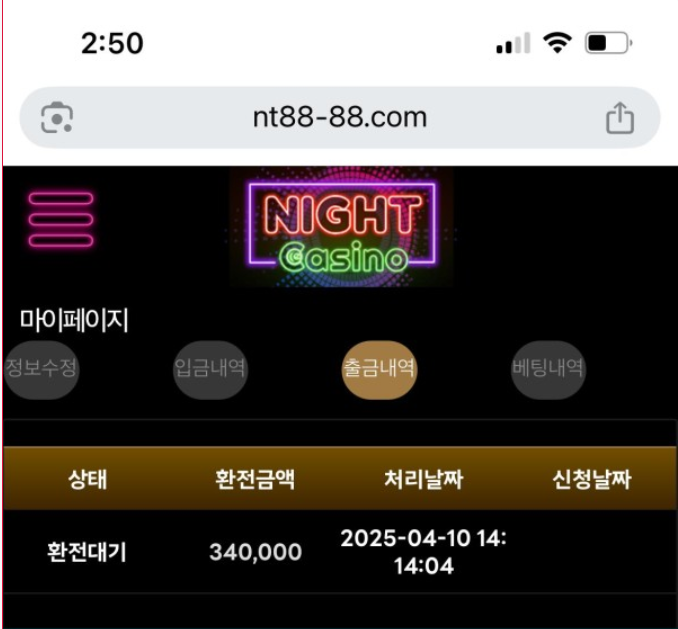This screenshot has height=629, width=678.
Task: Tap the Night Casino logo to go home
Action: tap(340, 228)
